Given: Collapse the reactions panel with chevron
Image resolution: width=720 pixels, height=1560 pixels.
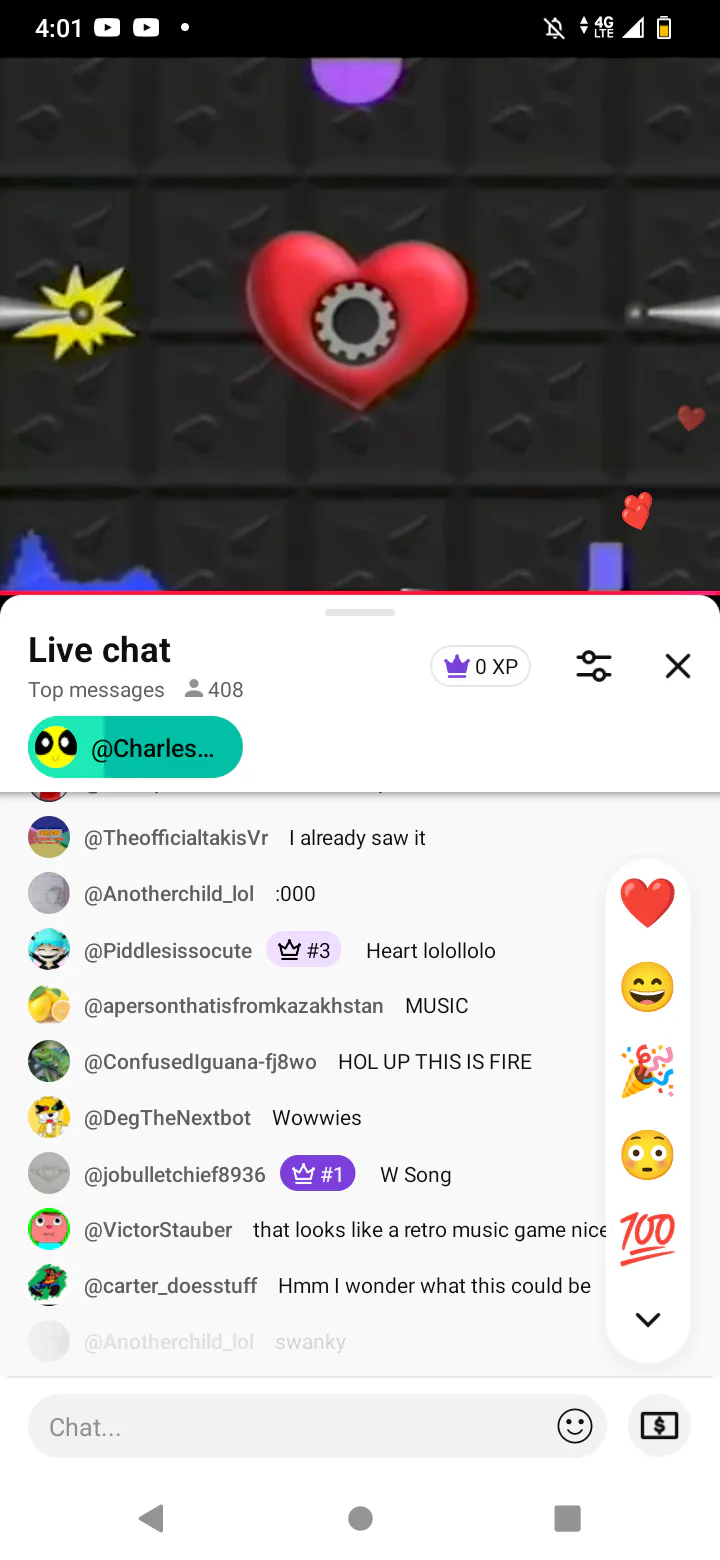Looking at the screenshot, I should pyautogui.click(x=648, y=1320).
